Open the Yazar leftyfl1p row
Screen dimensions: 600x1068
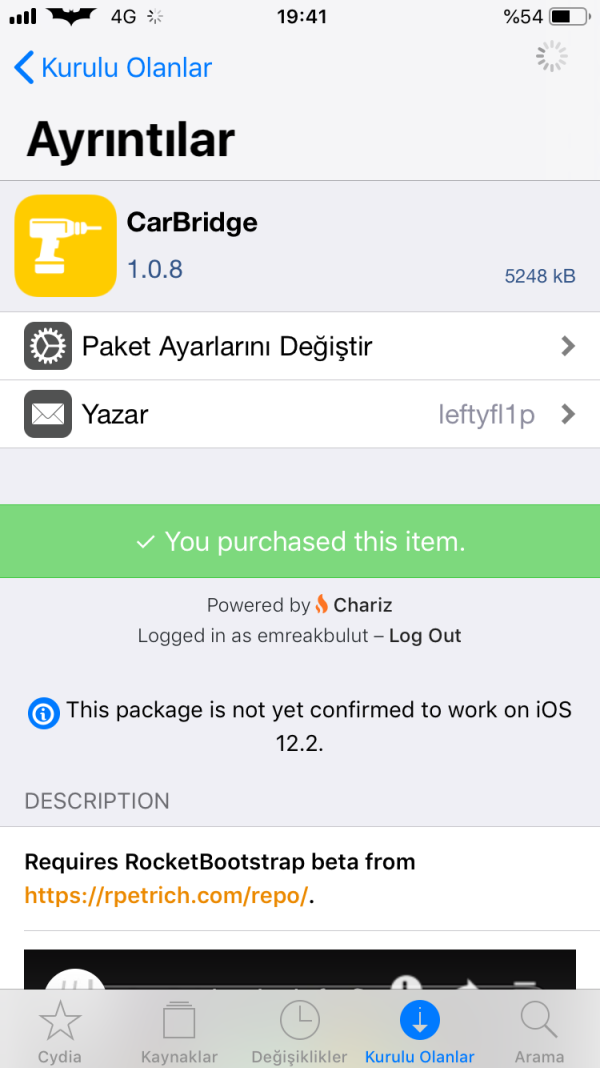coord(300,414)
